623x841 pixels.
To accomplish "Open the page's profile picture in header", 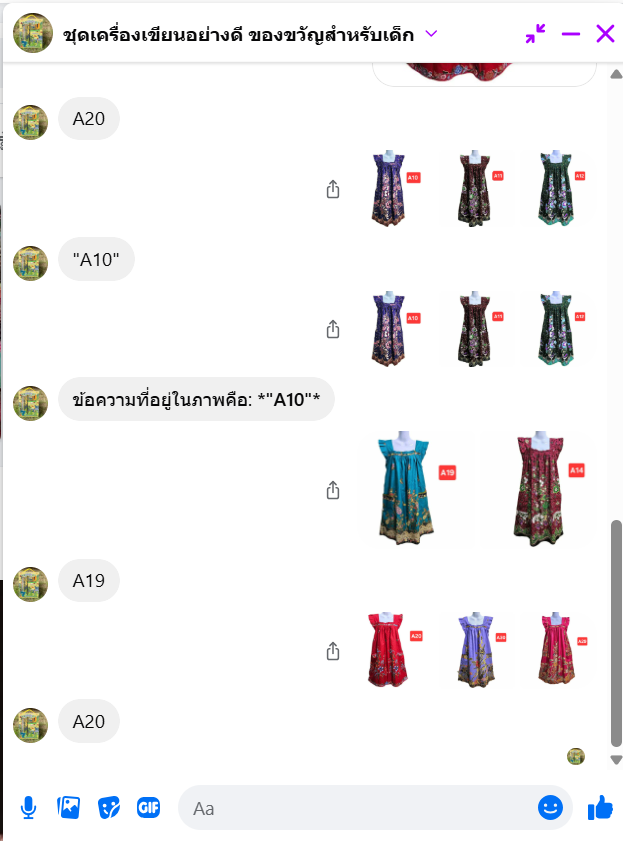I will tap(33, 34).
